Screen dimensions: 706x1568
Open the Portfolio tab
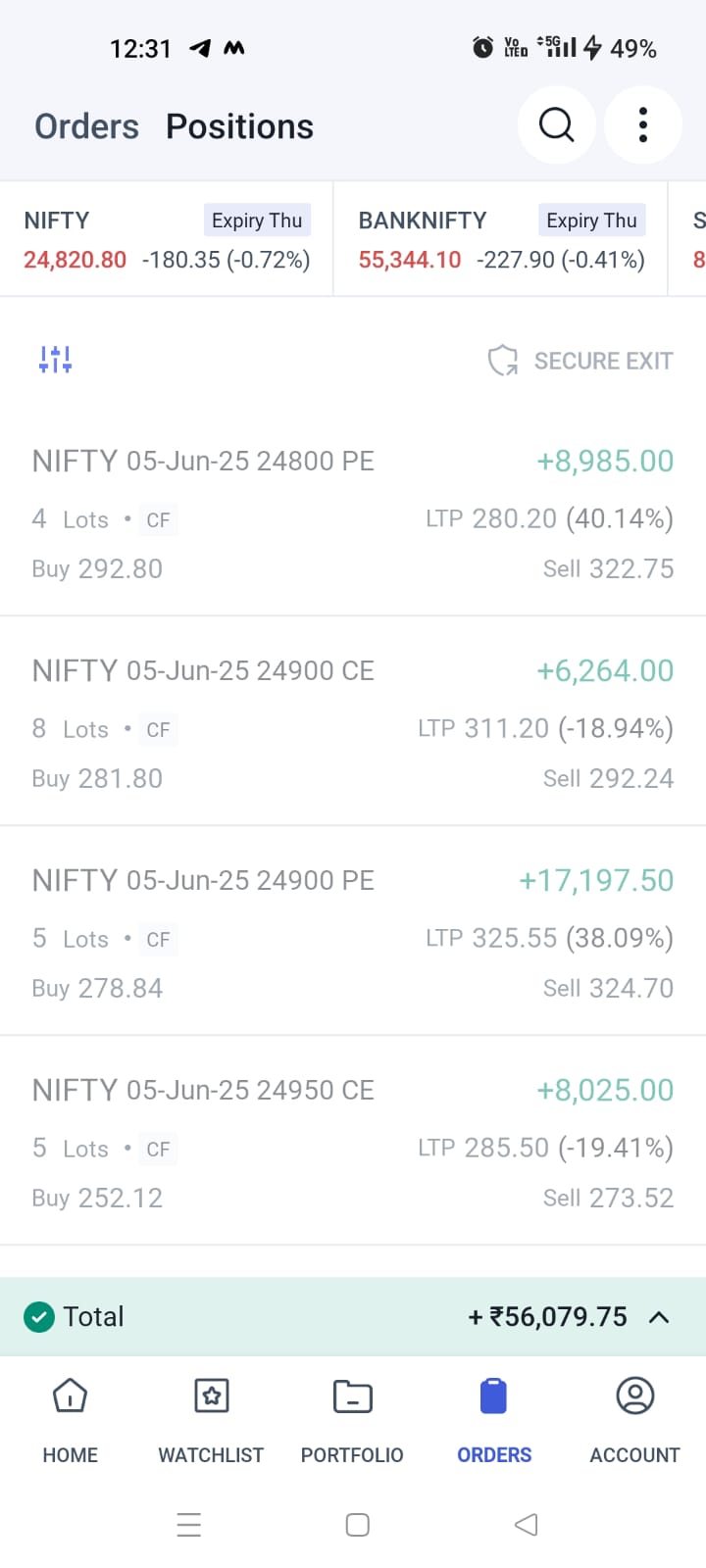[x=352, y=1420]
